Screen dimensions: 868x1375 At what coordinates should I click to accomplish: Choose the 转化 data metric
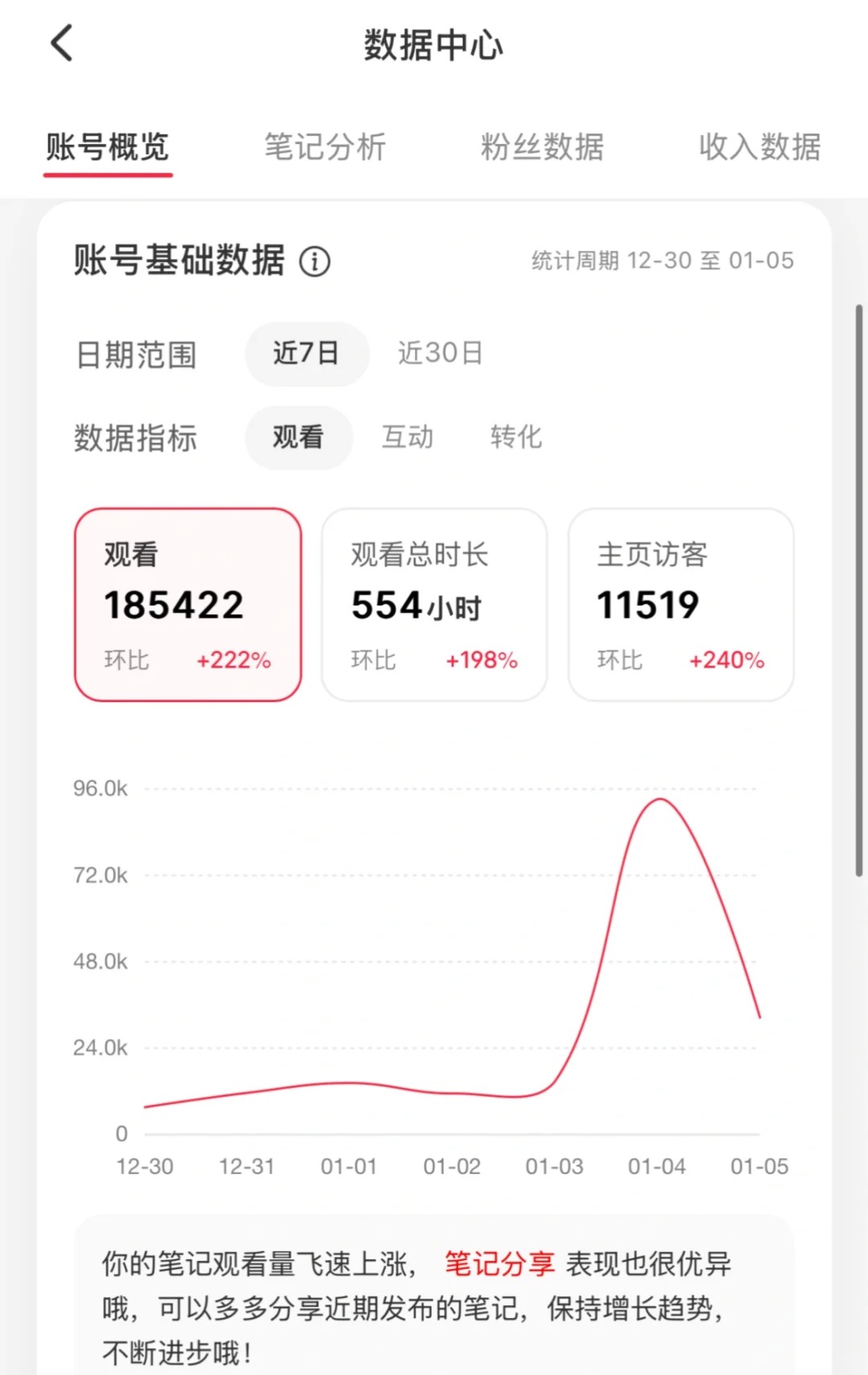516,437
